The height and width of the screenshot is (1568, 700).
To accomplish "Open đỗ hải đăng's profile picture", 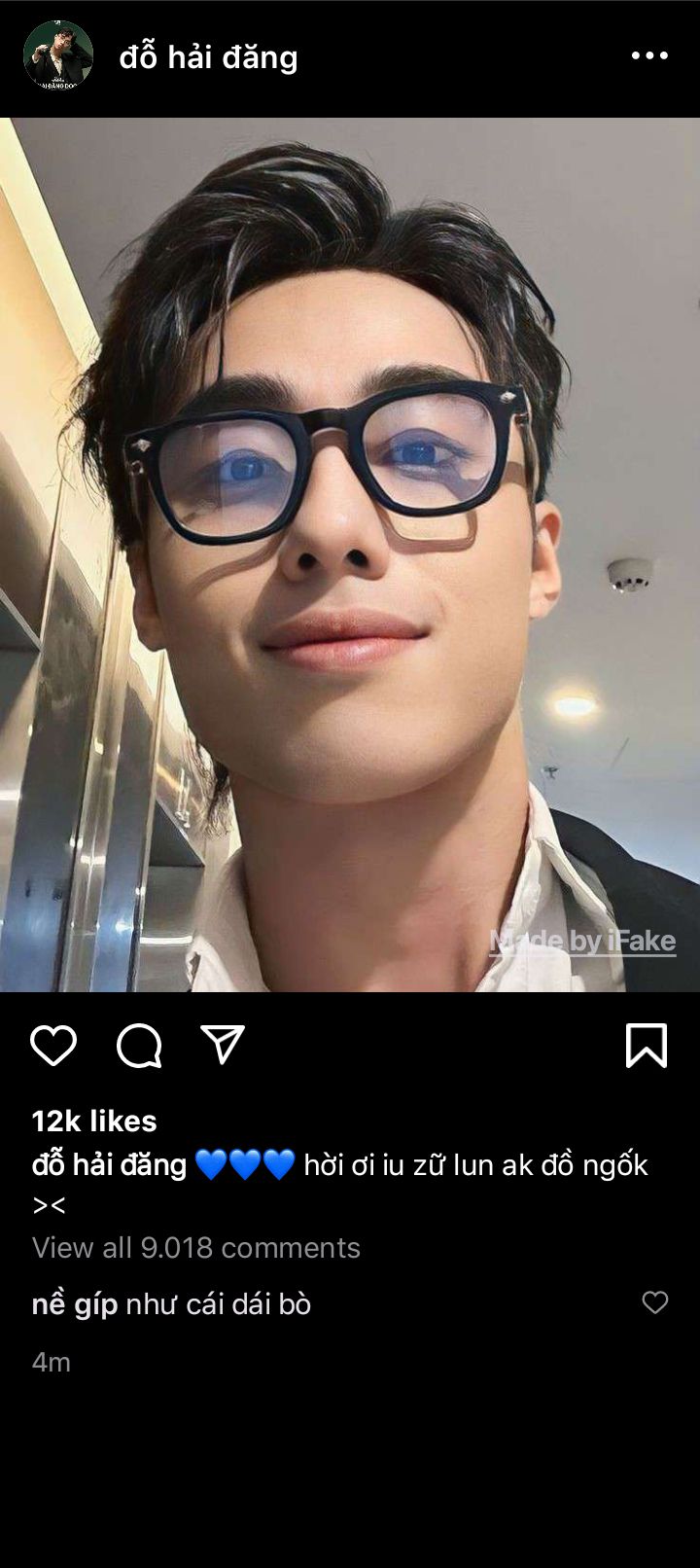I will click(58, 56).
